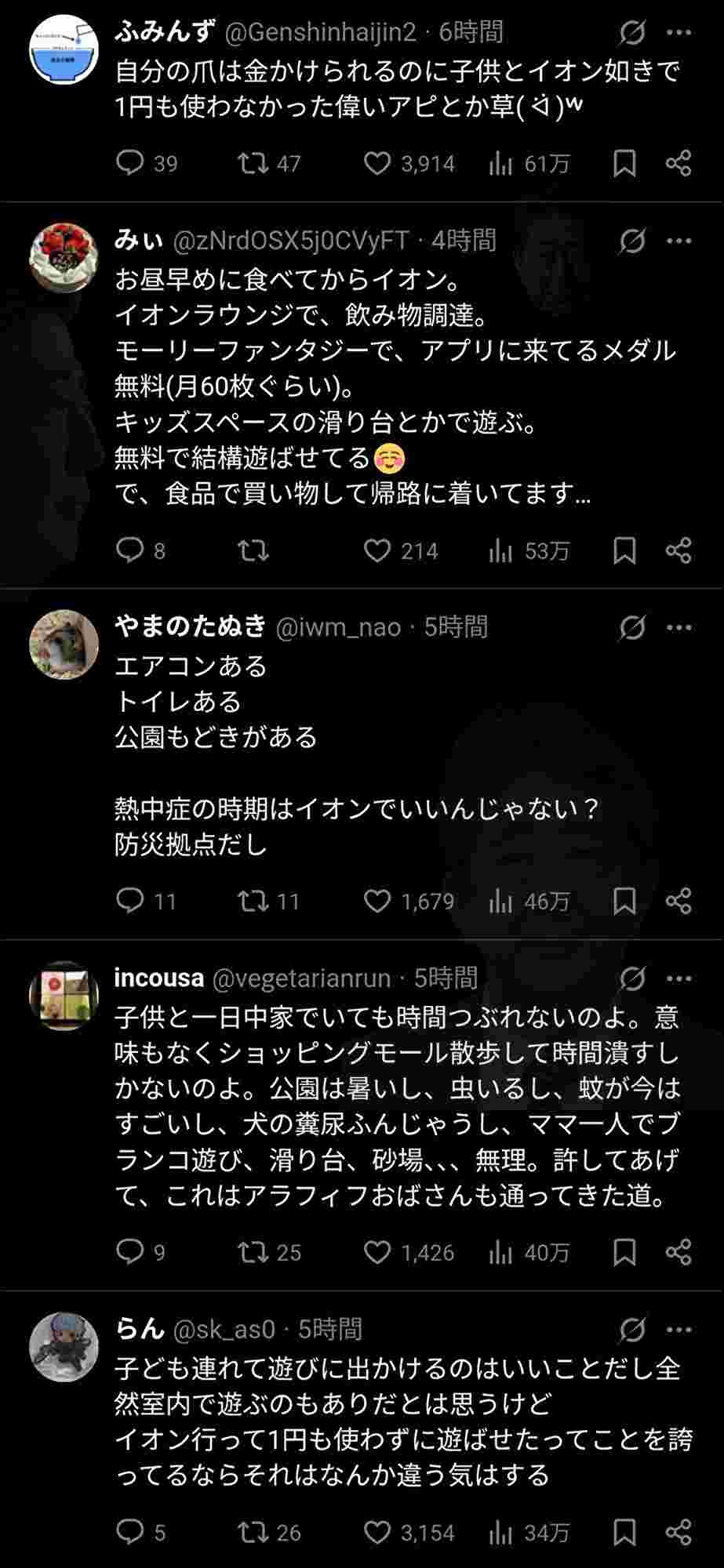
Task: Share らん's reply
Action: [679, 1531]
